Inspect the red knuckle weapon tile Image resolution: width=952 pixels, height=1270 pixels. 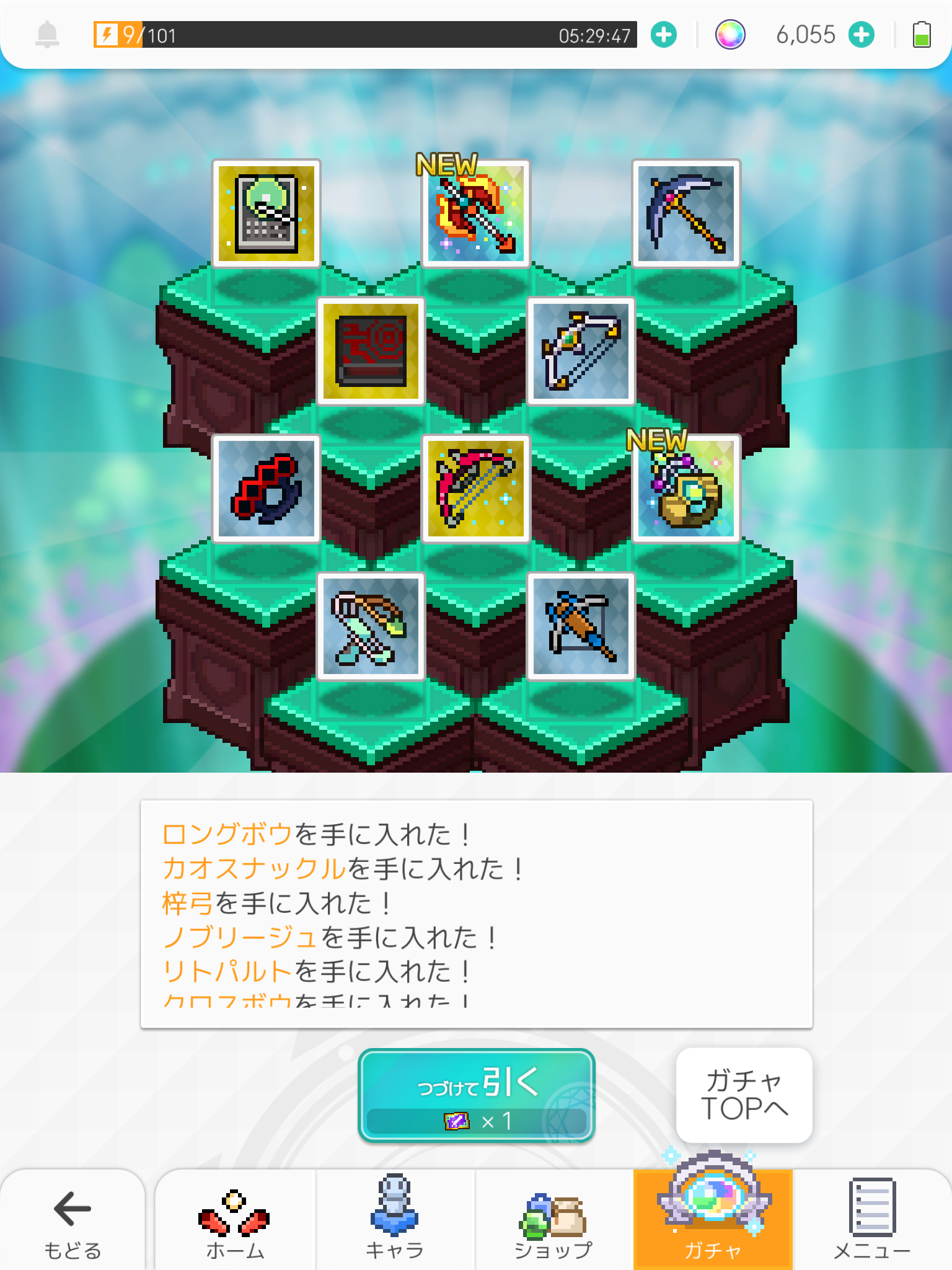click(266, 489)
